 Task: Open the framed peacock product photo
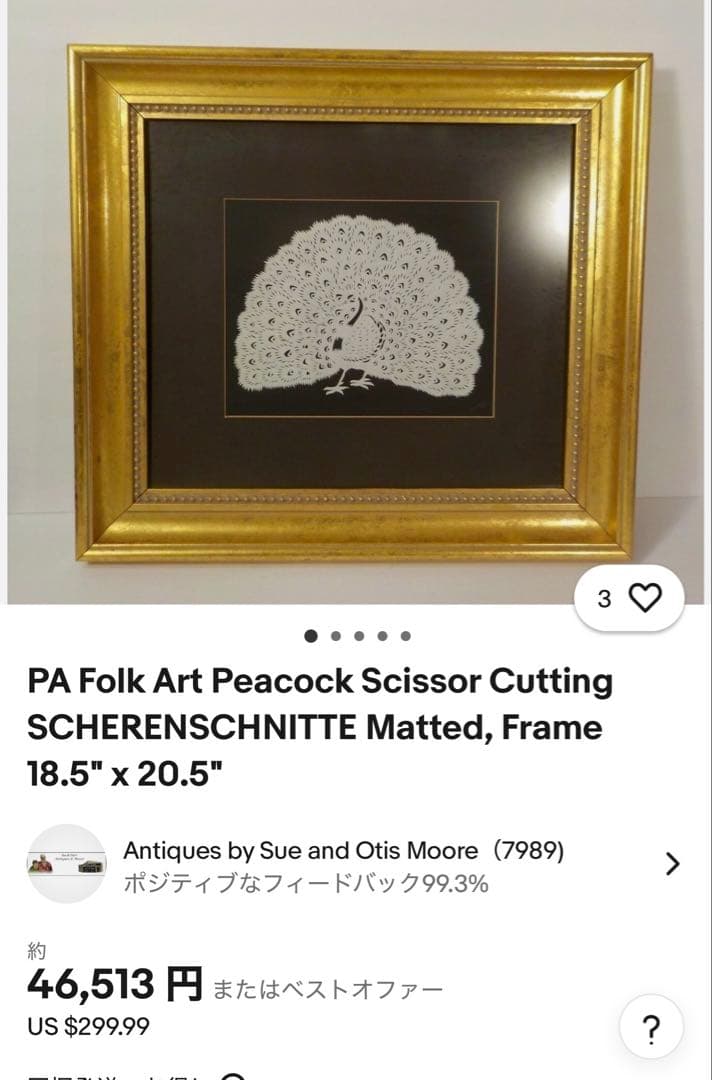[358, 300]
